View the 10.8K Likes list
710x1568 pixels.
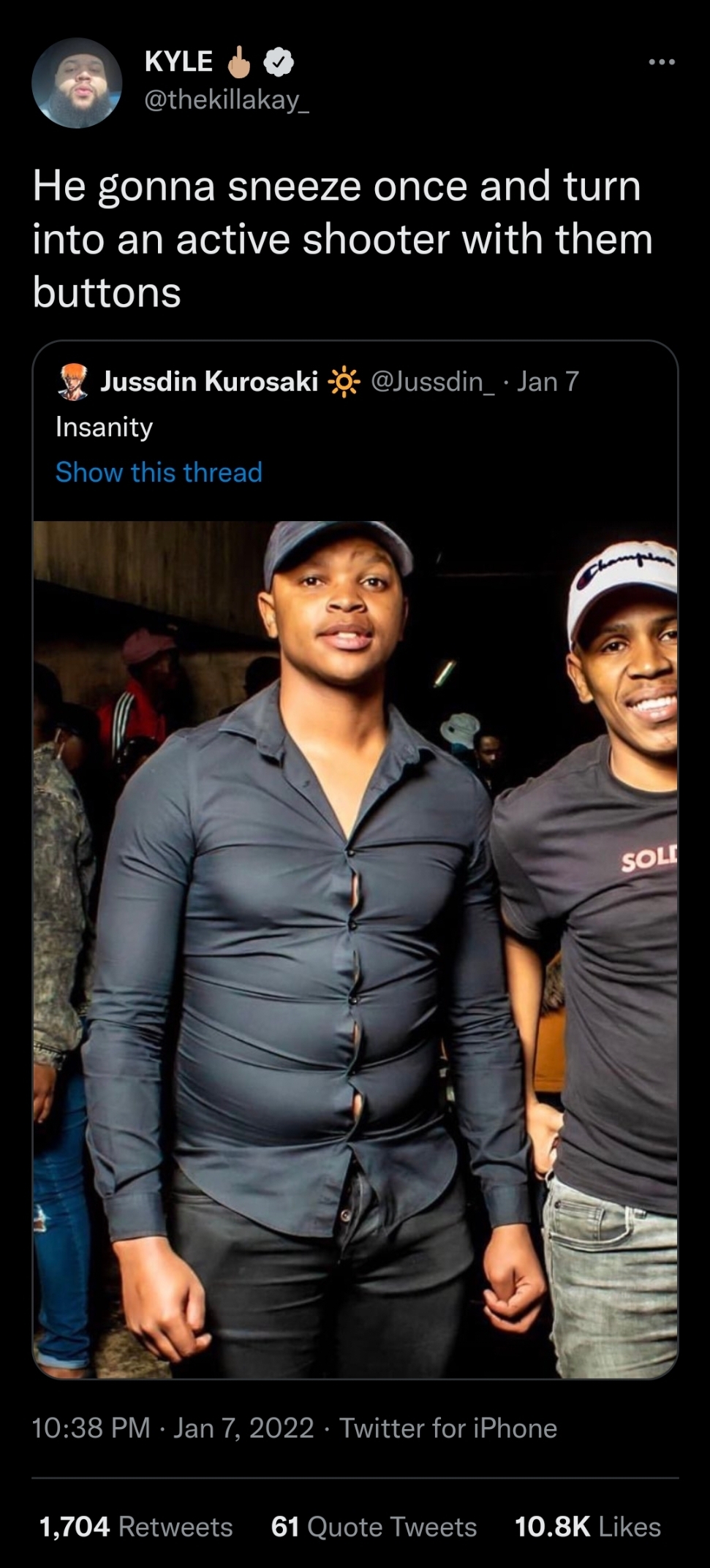tap(587, 1526)
